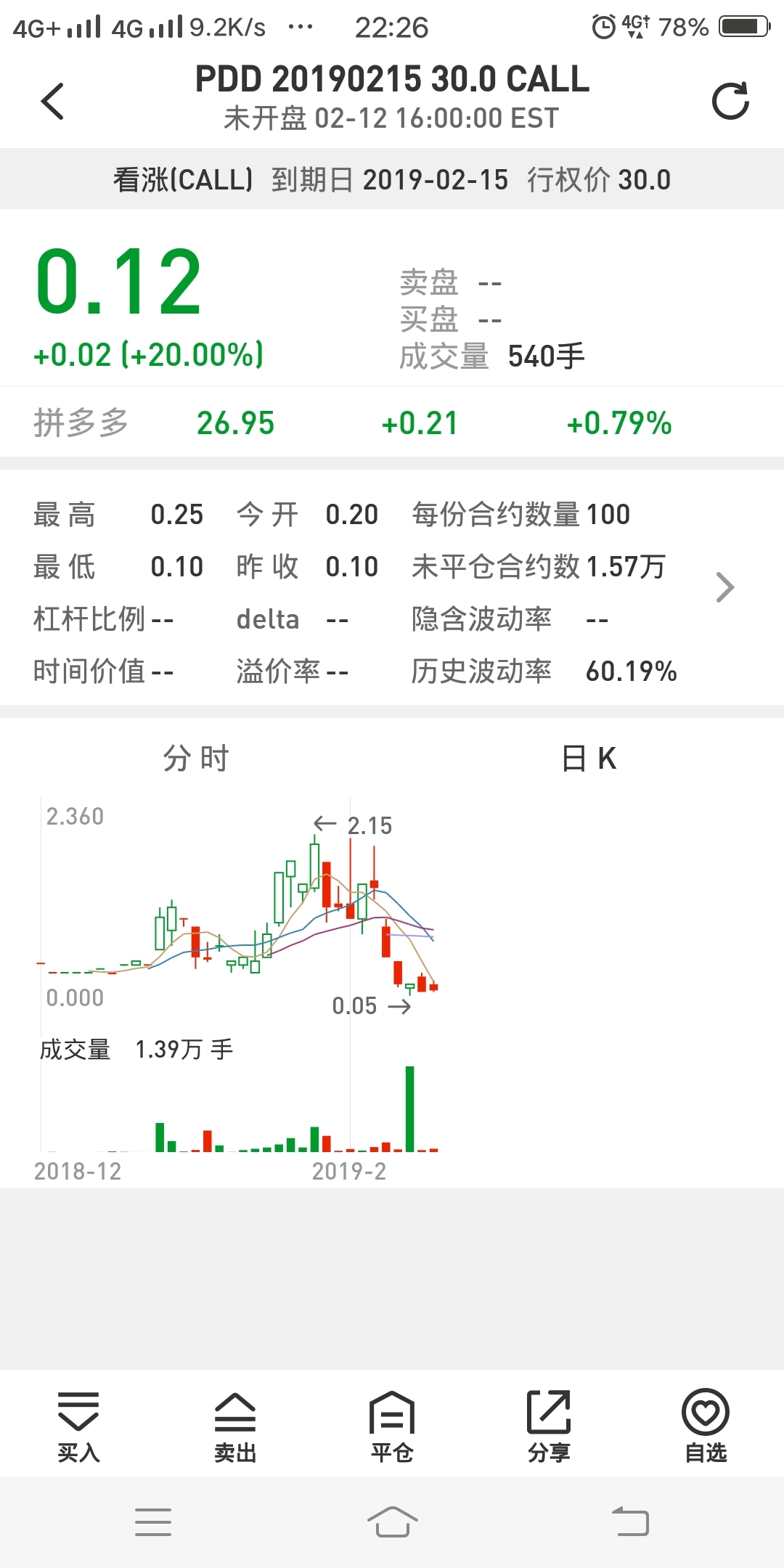Image resolution: width=784 pixels, height=1568 pixels.
Task: Go to the system home screen
Action: pyautogui.click(x=392, y=1522)
